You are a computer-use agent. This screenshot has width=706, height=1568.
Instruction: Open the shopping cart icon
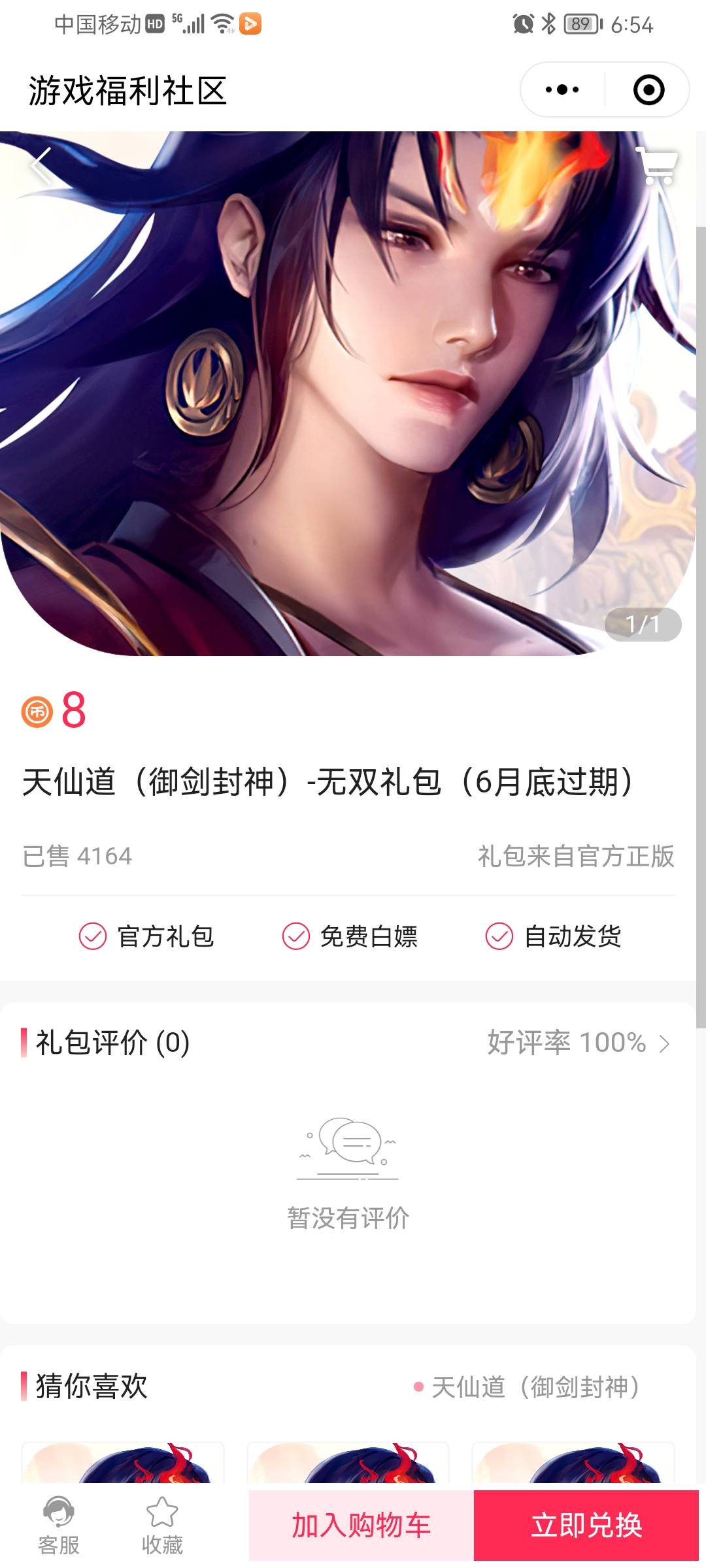point(657,166)
